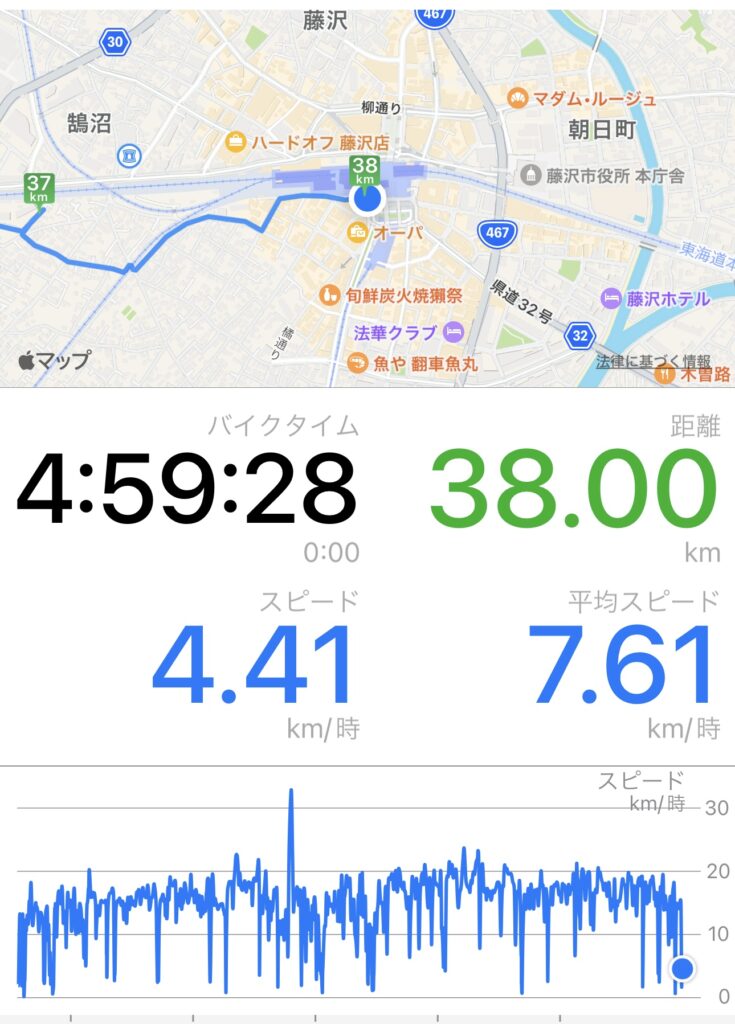Select the オーパ shopping pin on map
735x1024 pixels.
pyautogui.click(x=357, y=232)
